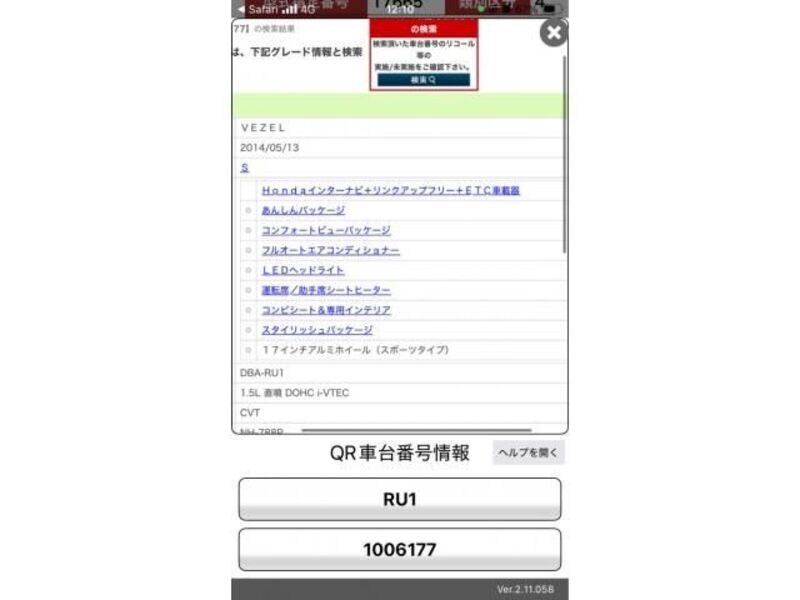Screen dimensions: 800x600
Task: Tap the 1006177 chassis number button
Action: click(399, 549)
